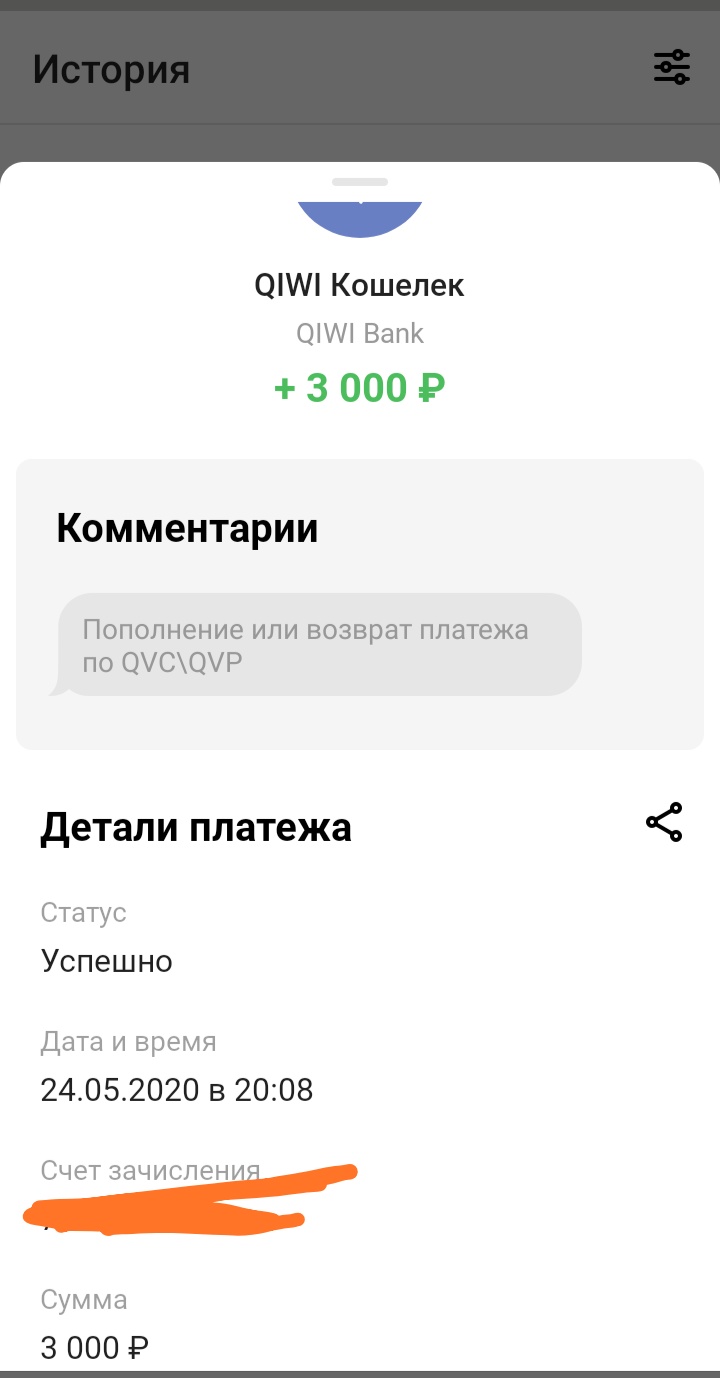Click the filter sliders icon in the header
This screenshot has height=1378, width=720.
(x=670, y=66)
